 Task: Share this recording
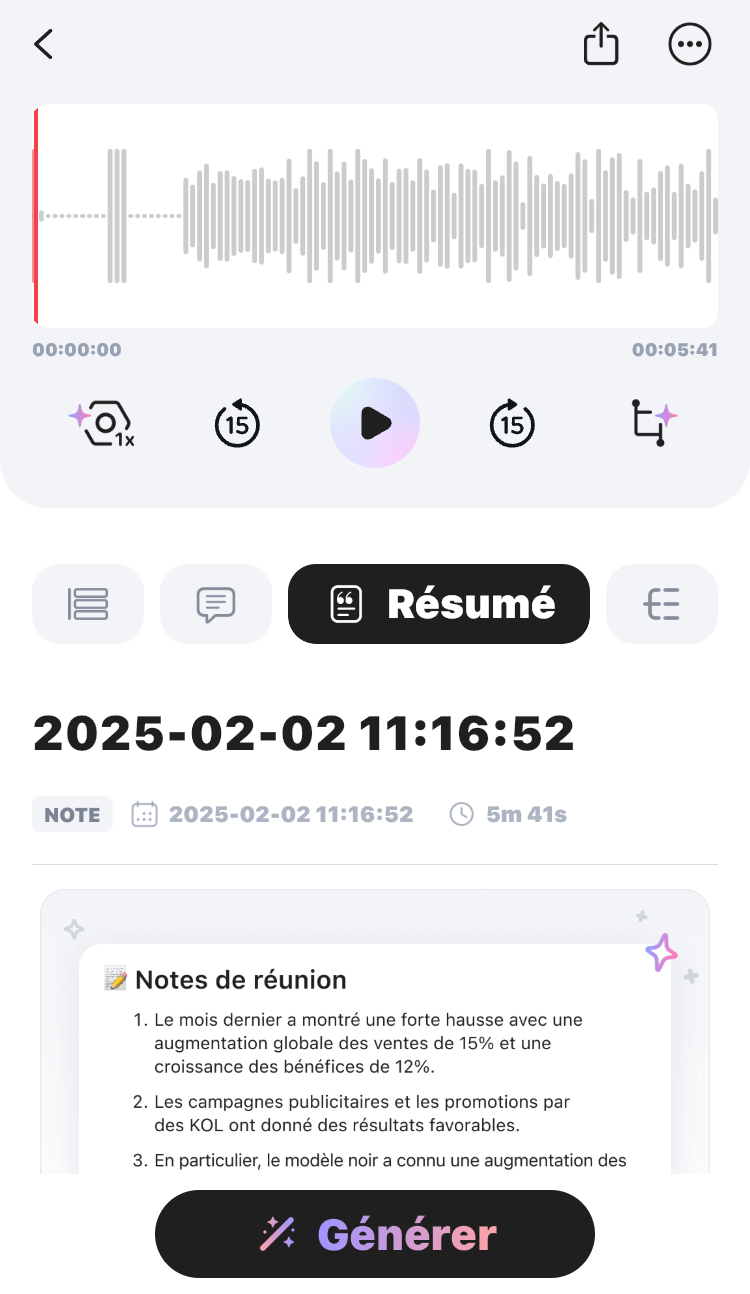601,45
